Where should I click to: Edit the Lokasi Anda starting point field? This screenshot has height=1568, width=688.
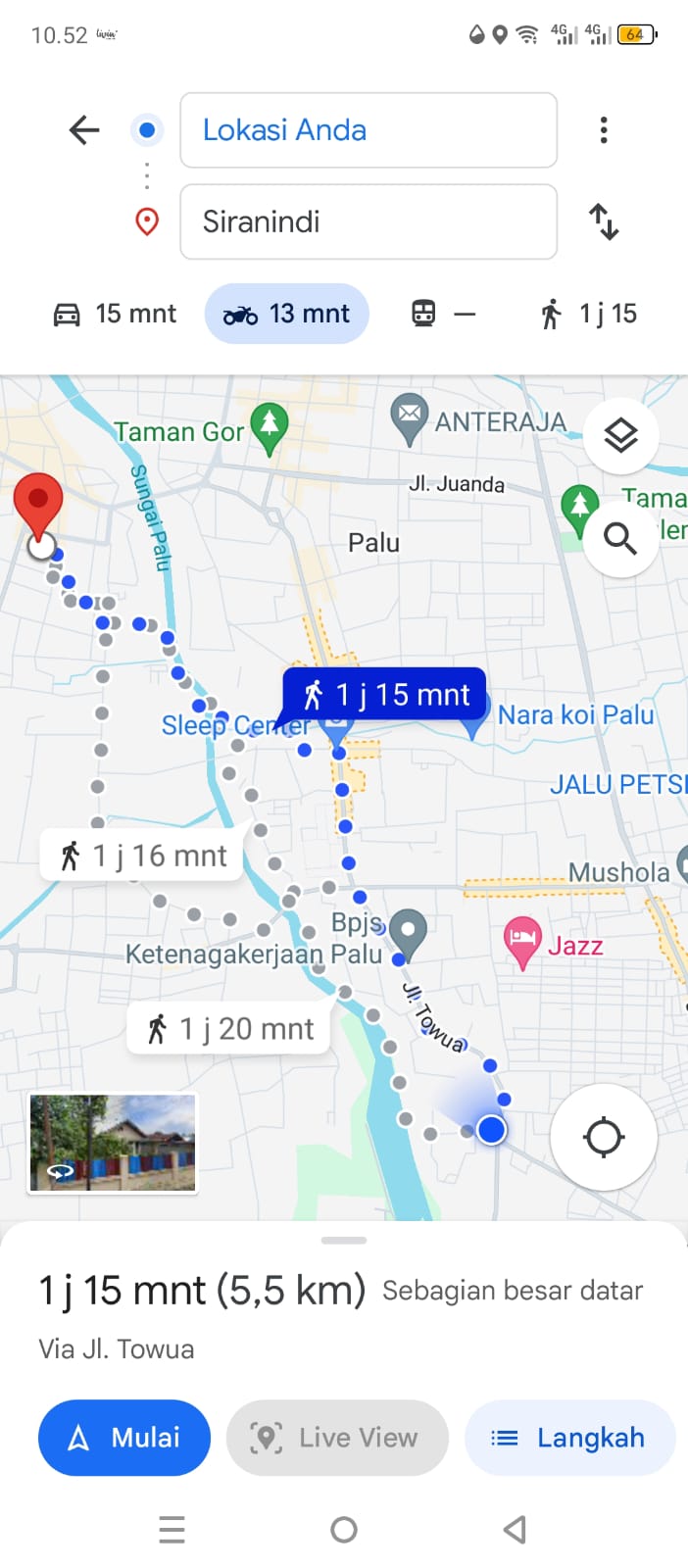(369, 130)
